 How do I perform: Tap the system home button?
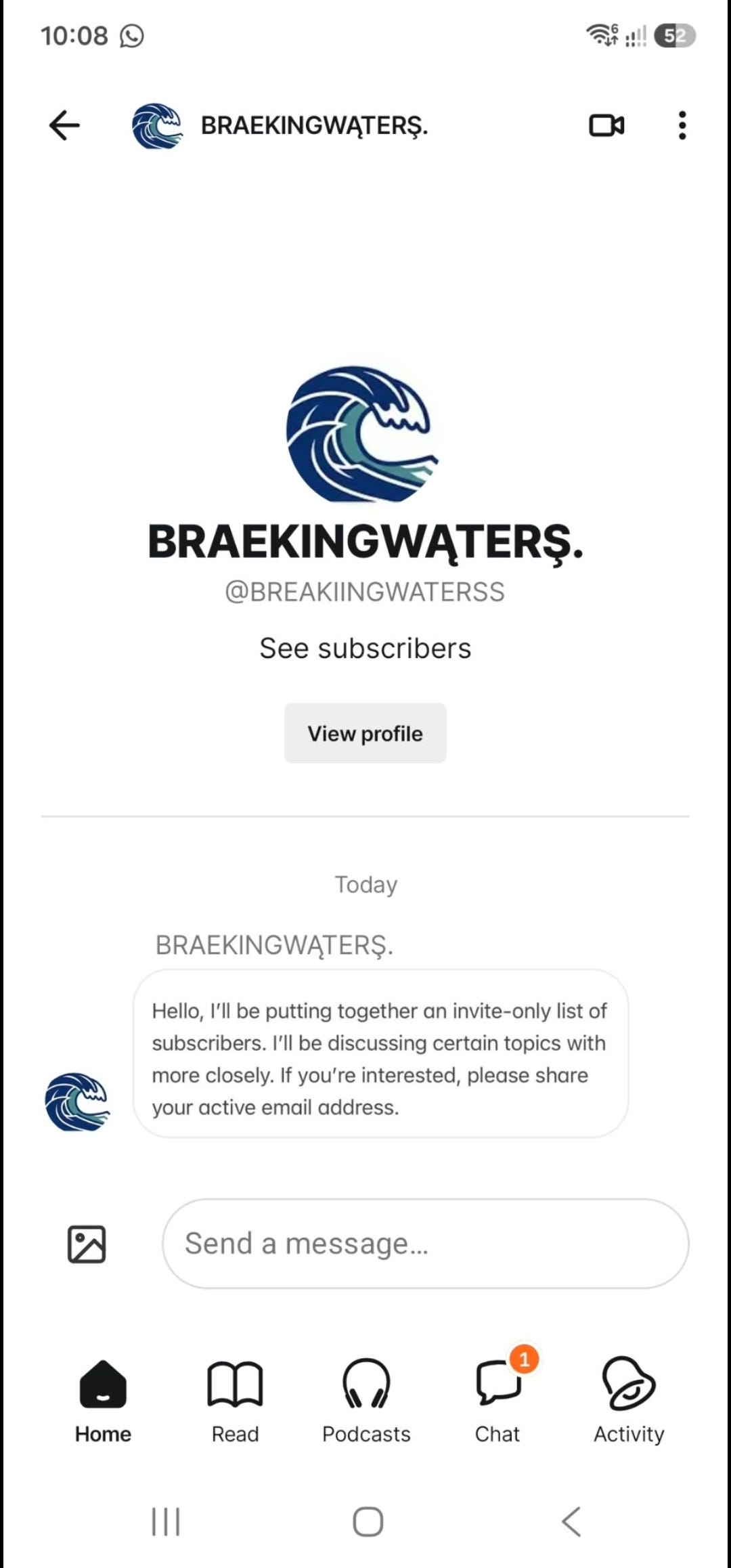(x=368, y=1521)
